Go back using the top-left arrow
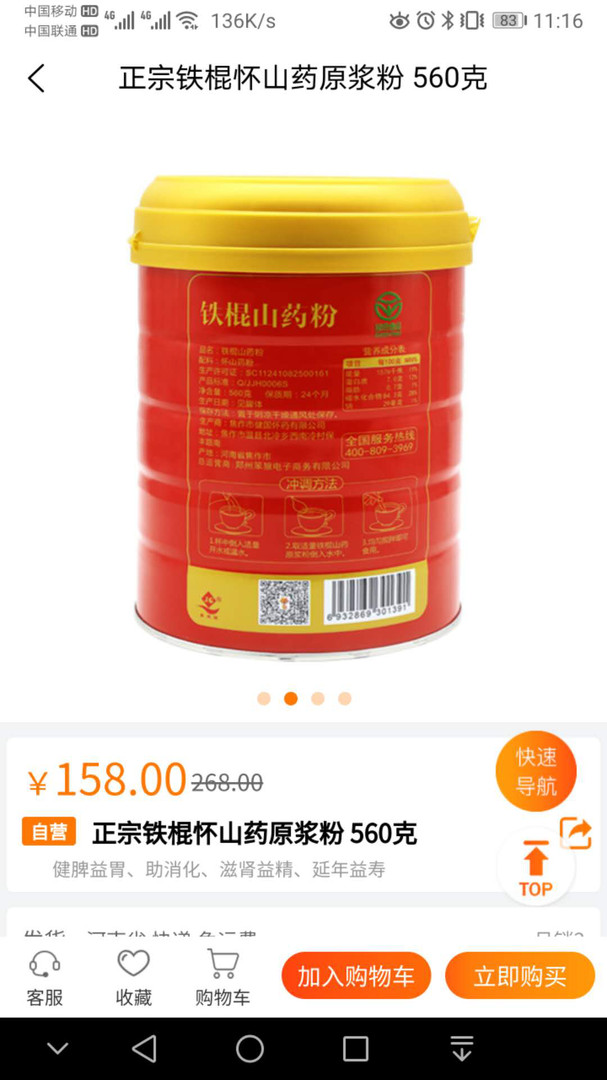This screenshot has width=607, height=1080. coord(37,79)
